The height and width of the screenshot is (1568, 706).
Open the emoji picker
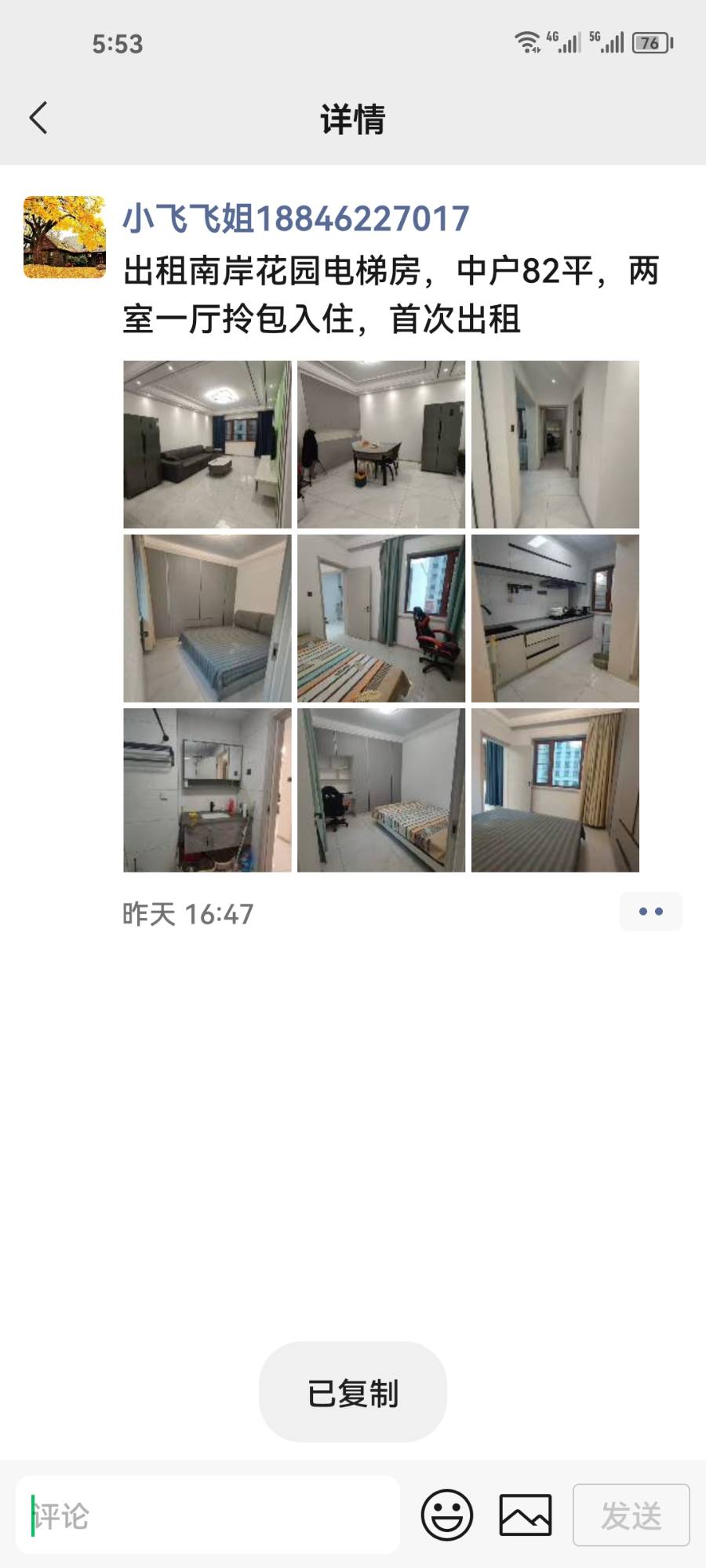[x=447, y=1515]
